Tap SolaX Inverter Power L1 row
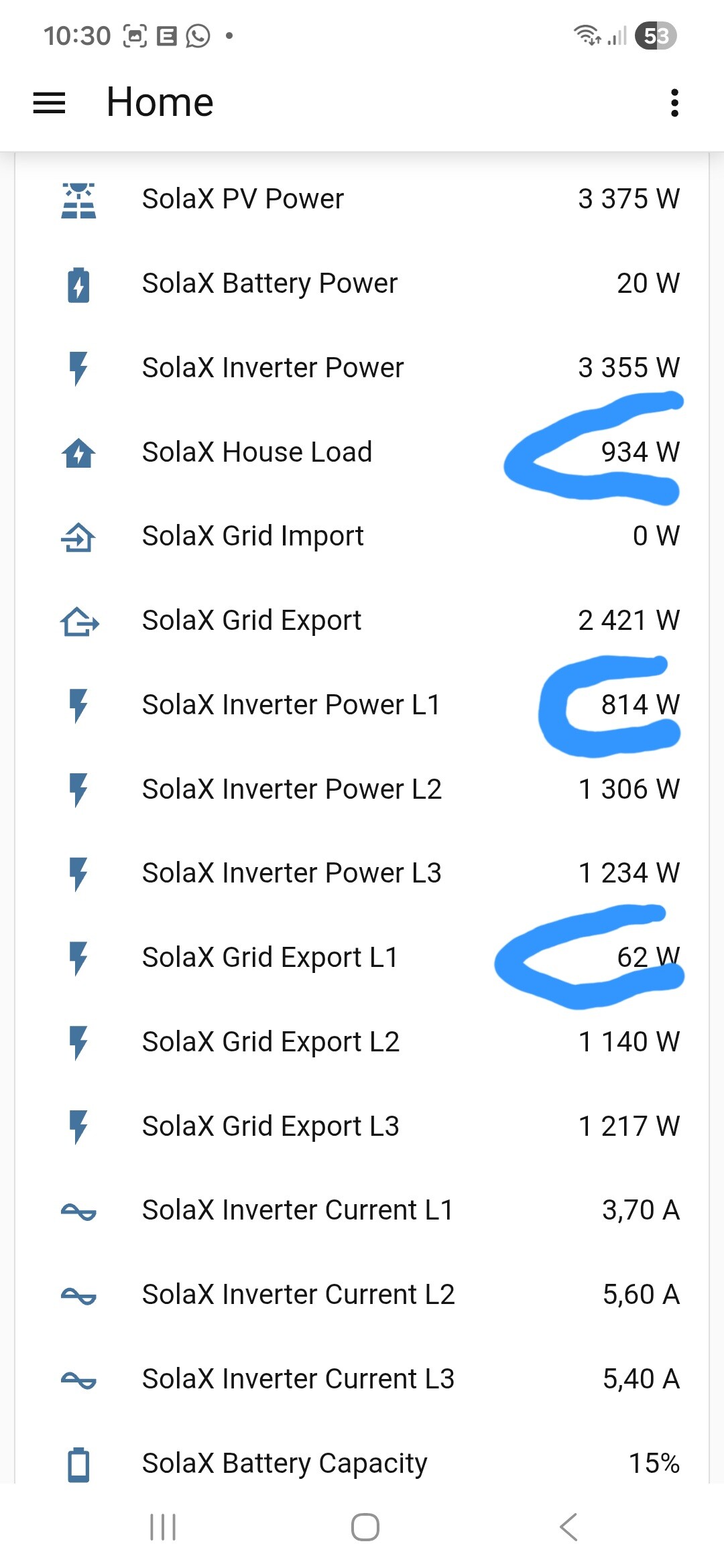The image size is (724, 1568). (x=291, y=705)
